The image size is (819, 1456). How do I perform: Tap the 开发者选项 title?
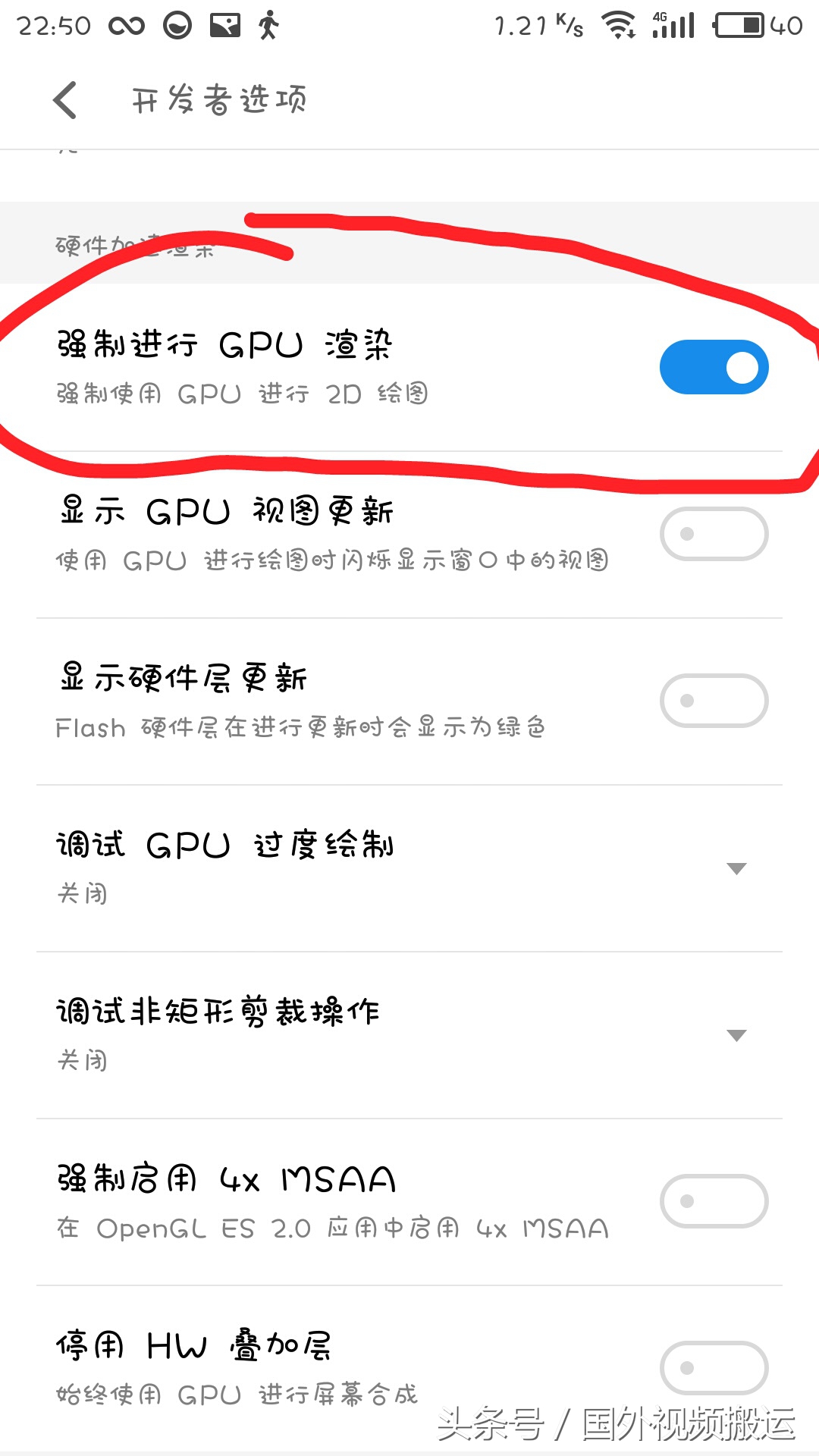[x=220, y=99]
